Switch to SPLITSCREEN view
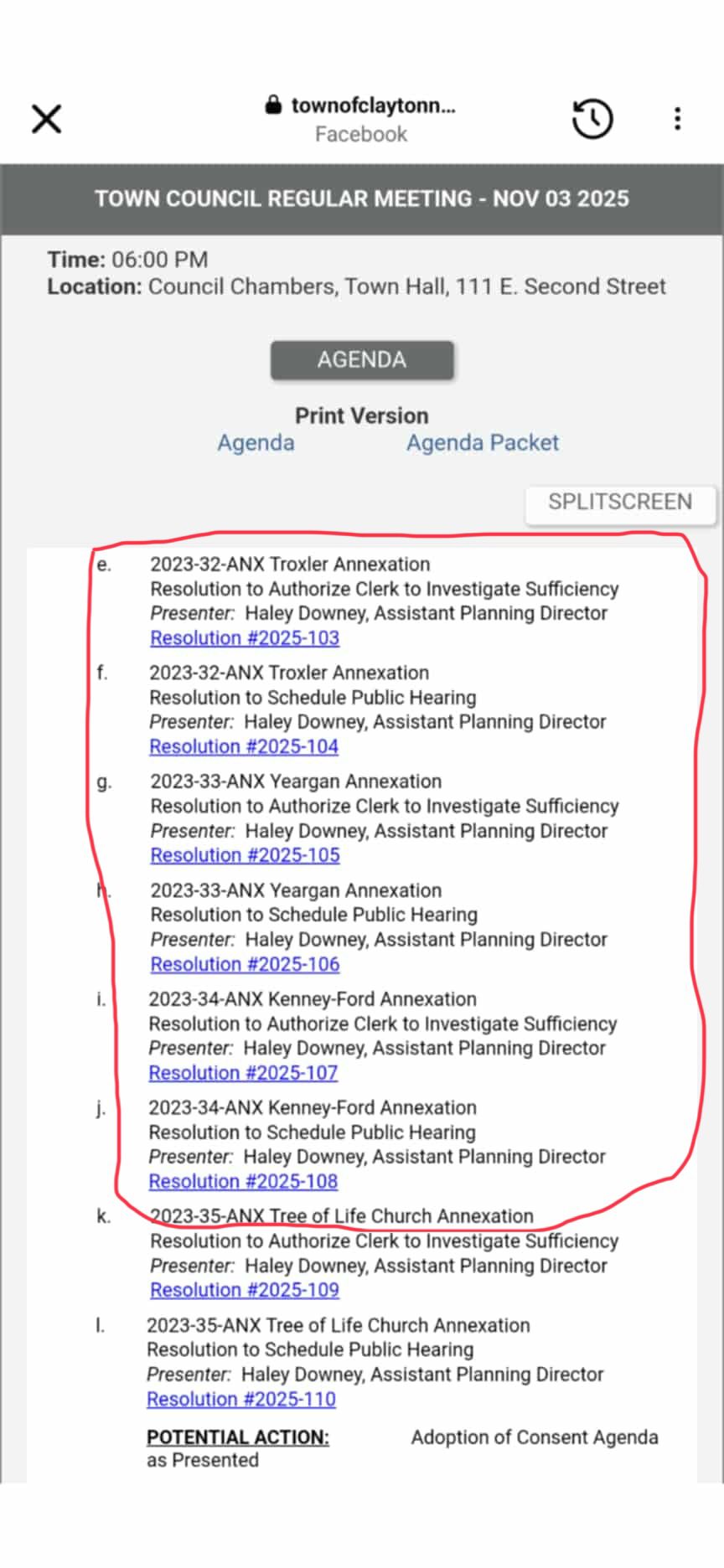 point(620,503)
